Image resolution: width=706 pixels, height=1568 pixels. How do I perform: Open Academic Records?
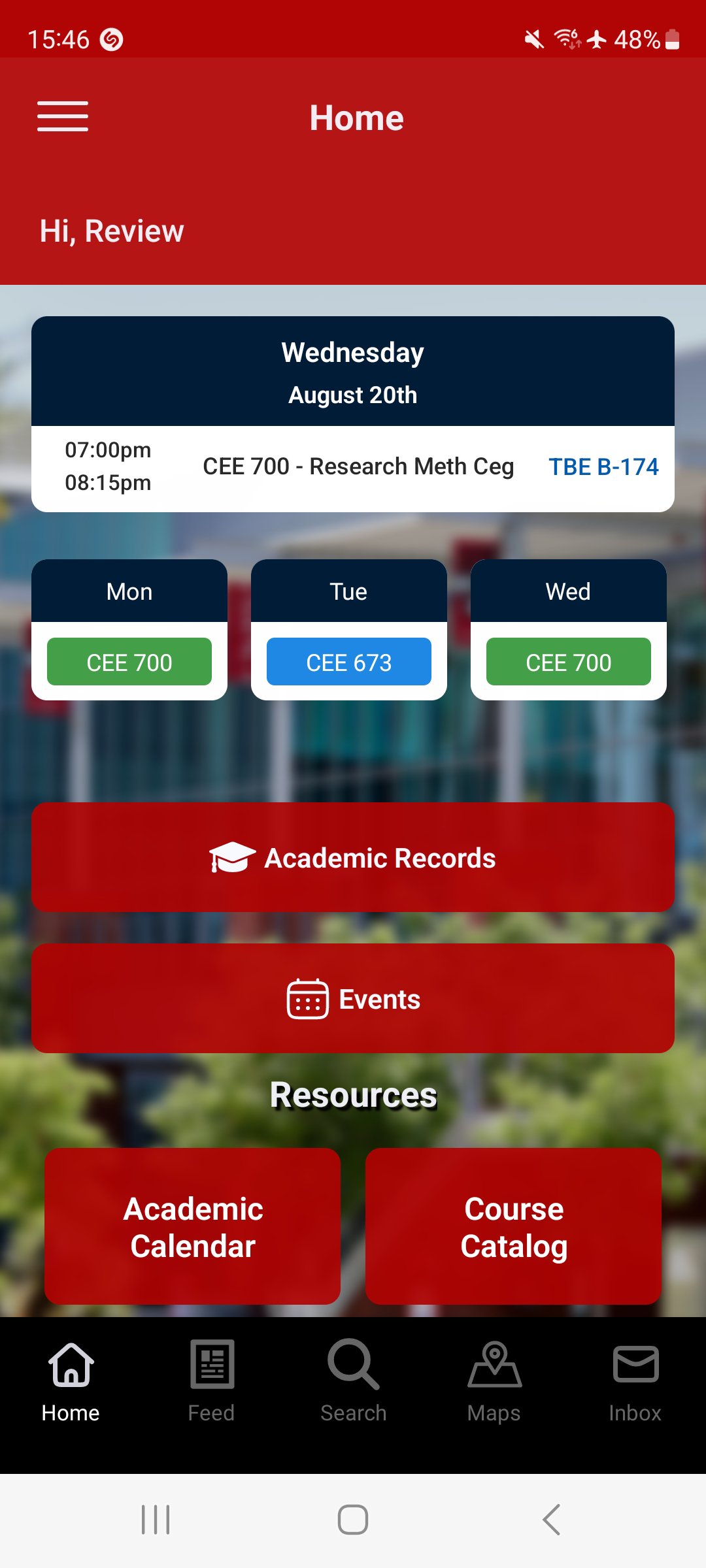pyautogui.click(x=353, y=857)
